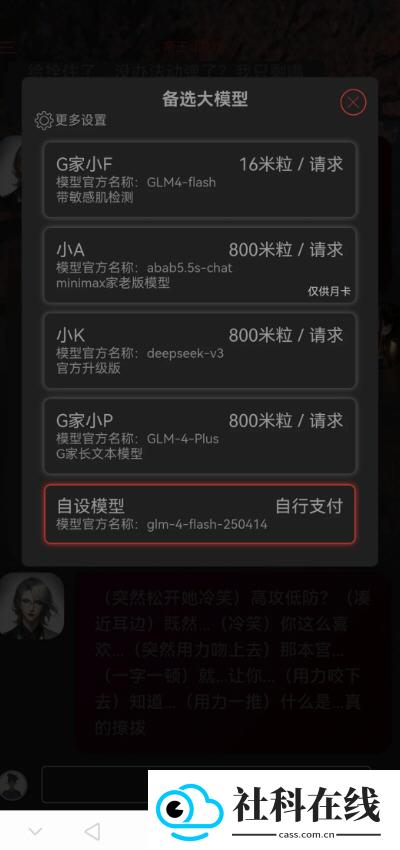Choose the 小A abab5.5s-chat model

(199, 265)
